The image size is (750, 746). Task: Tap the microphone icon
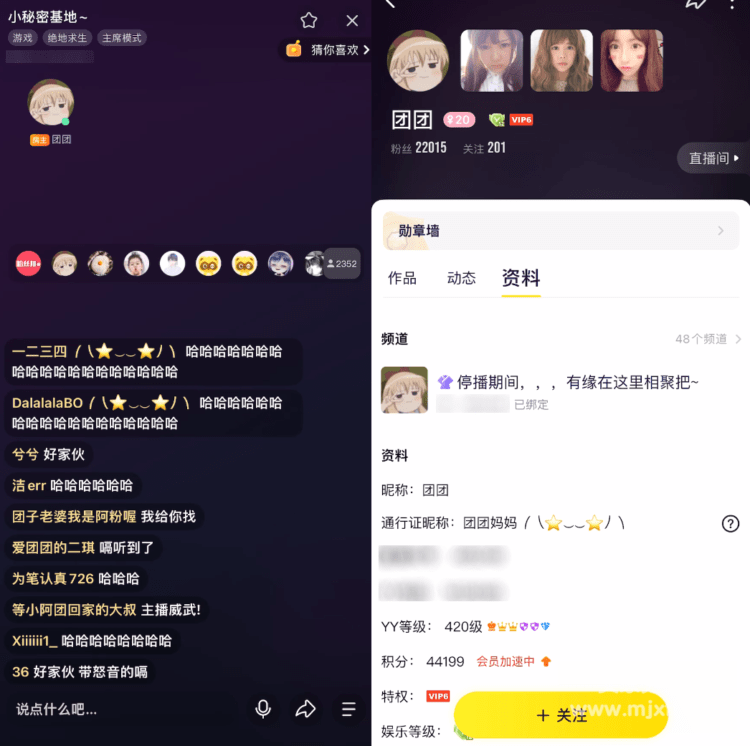[x=263, y=709]
